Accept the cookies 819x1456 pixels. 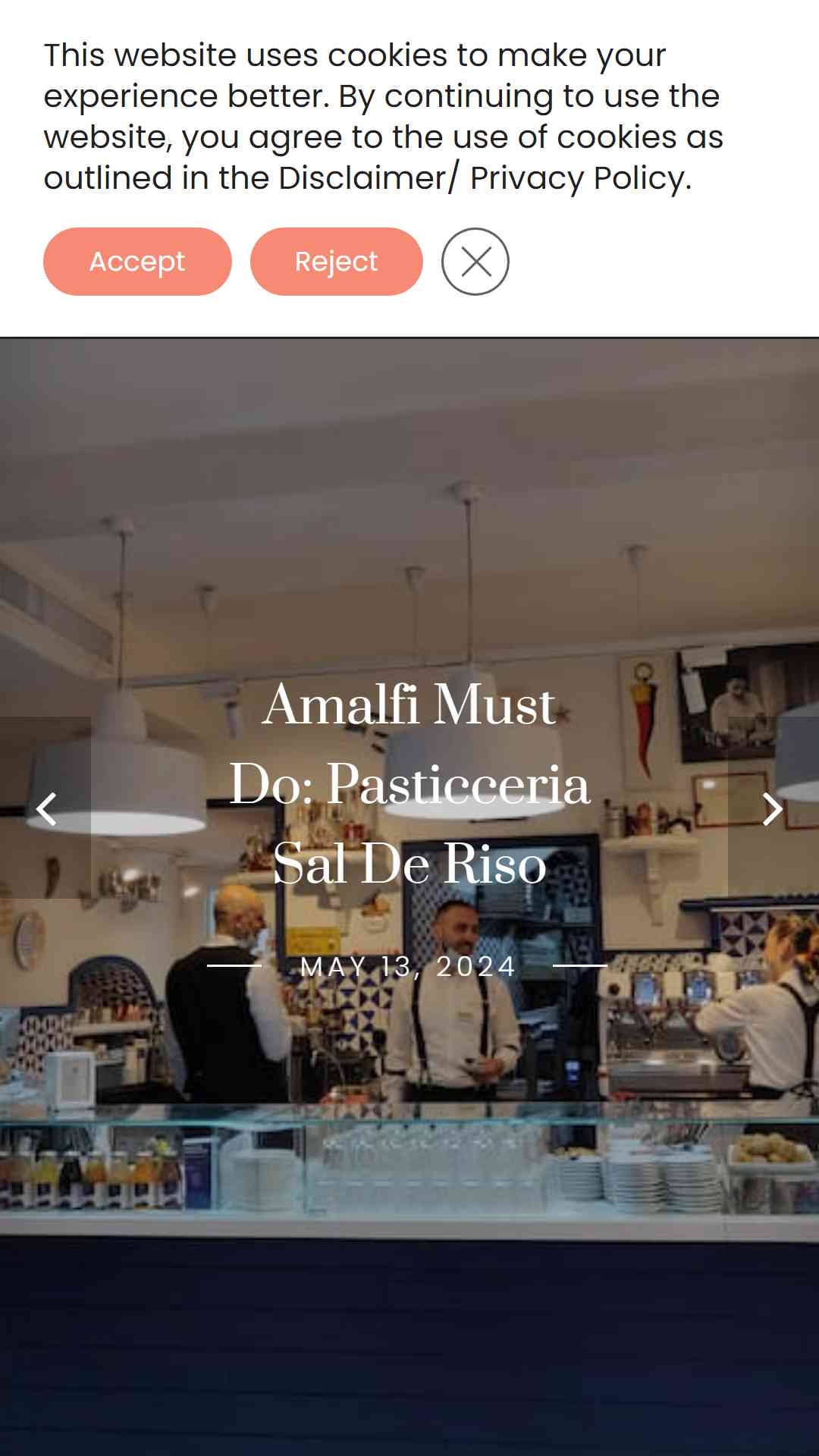tap(137, 262)
